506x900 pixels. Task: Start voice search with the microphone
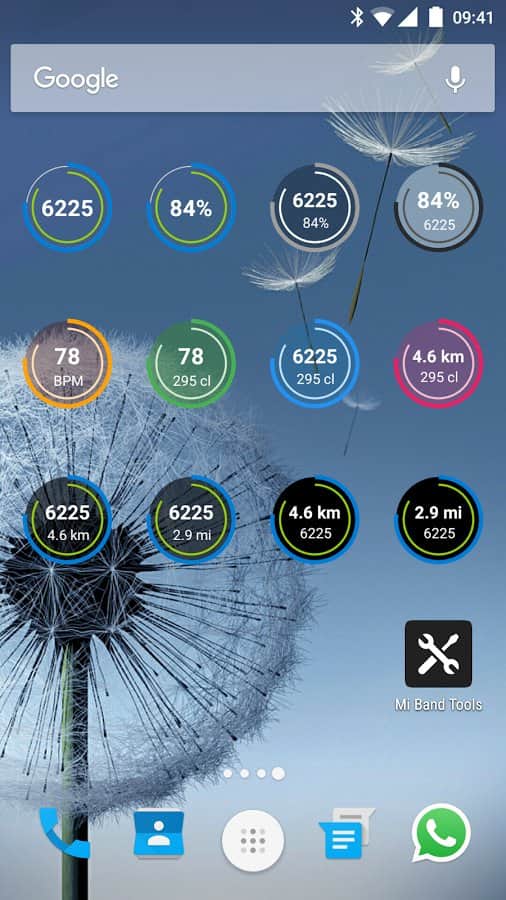[455, 79]
